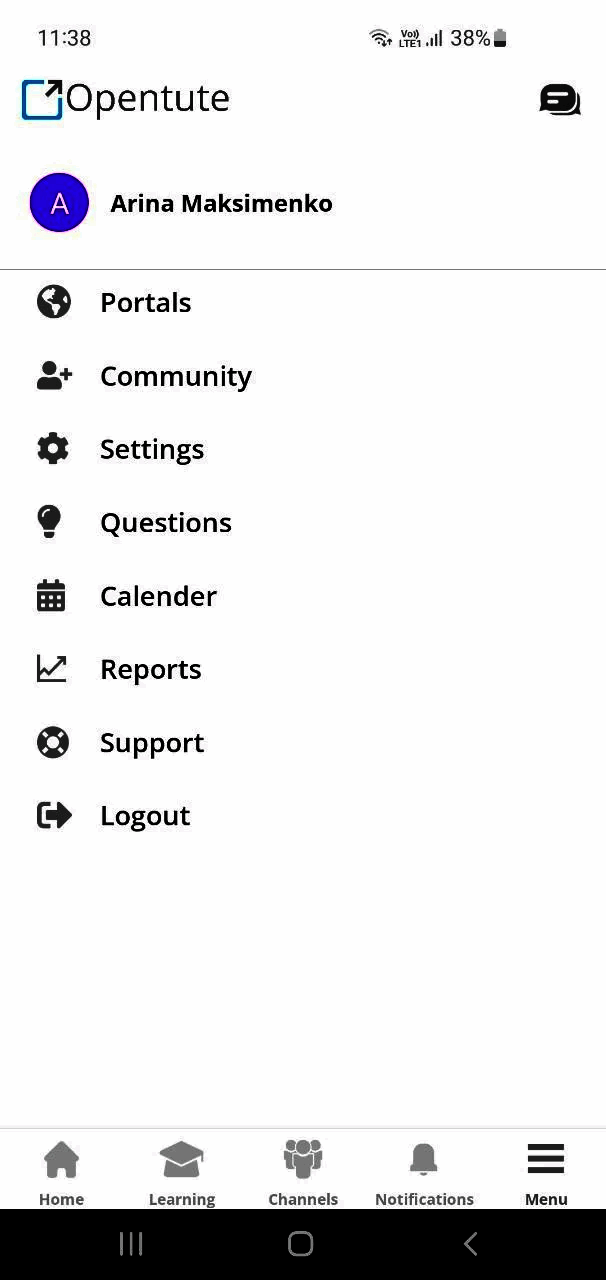Go to the Channels tab

pos(303,1172)
